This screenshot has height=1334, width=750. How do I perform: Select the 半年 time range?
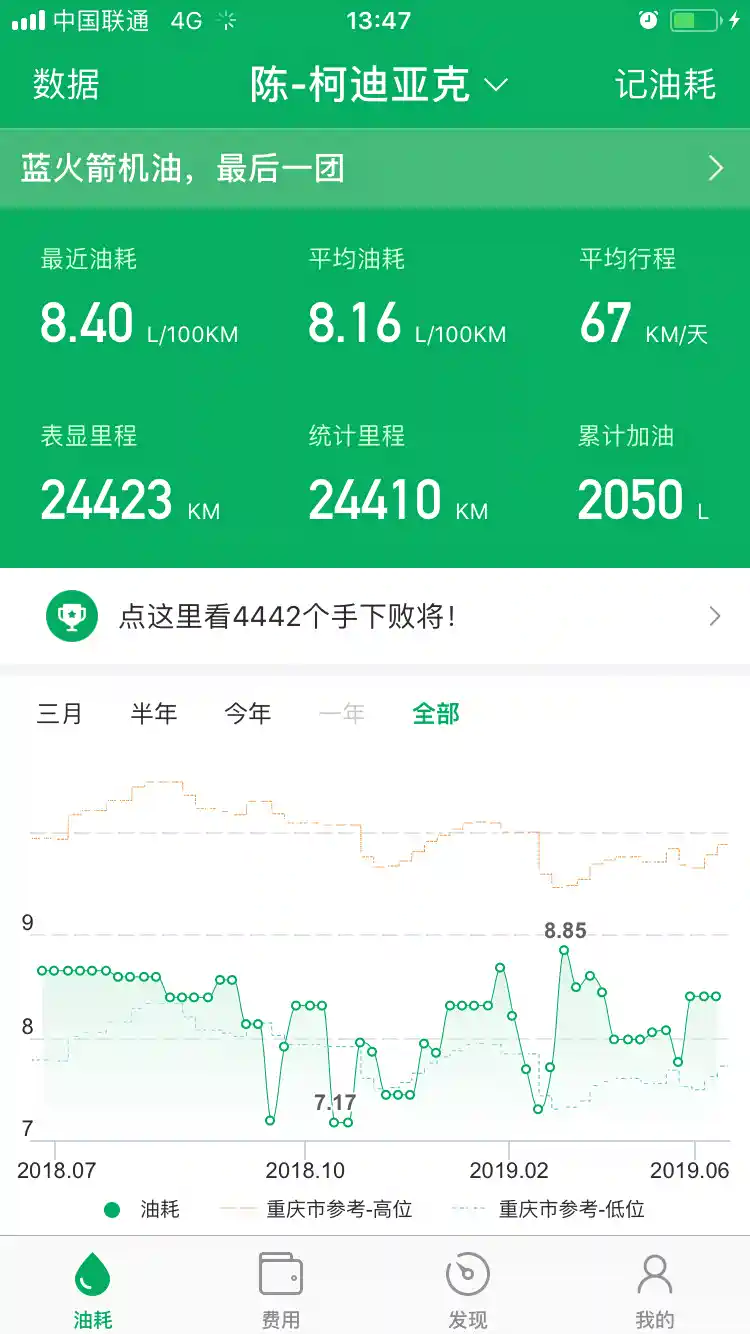(x=154, y=713)
